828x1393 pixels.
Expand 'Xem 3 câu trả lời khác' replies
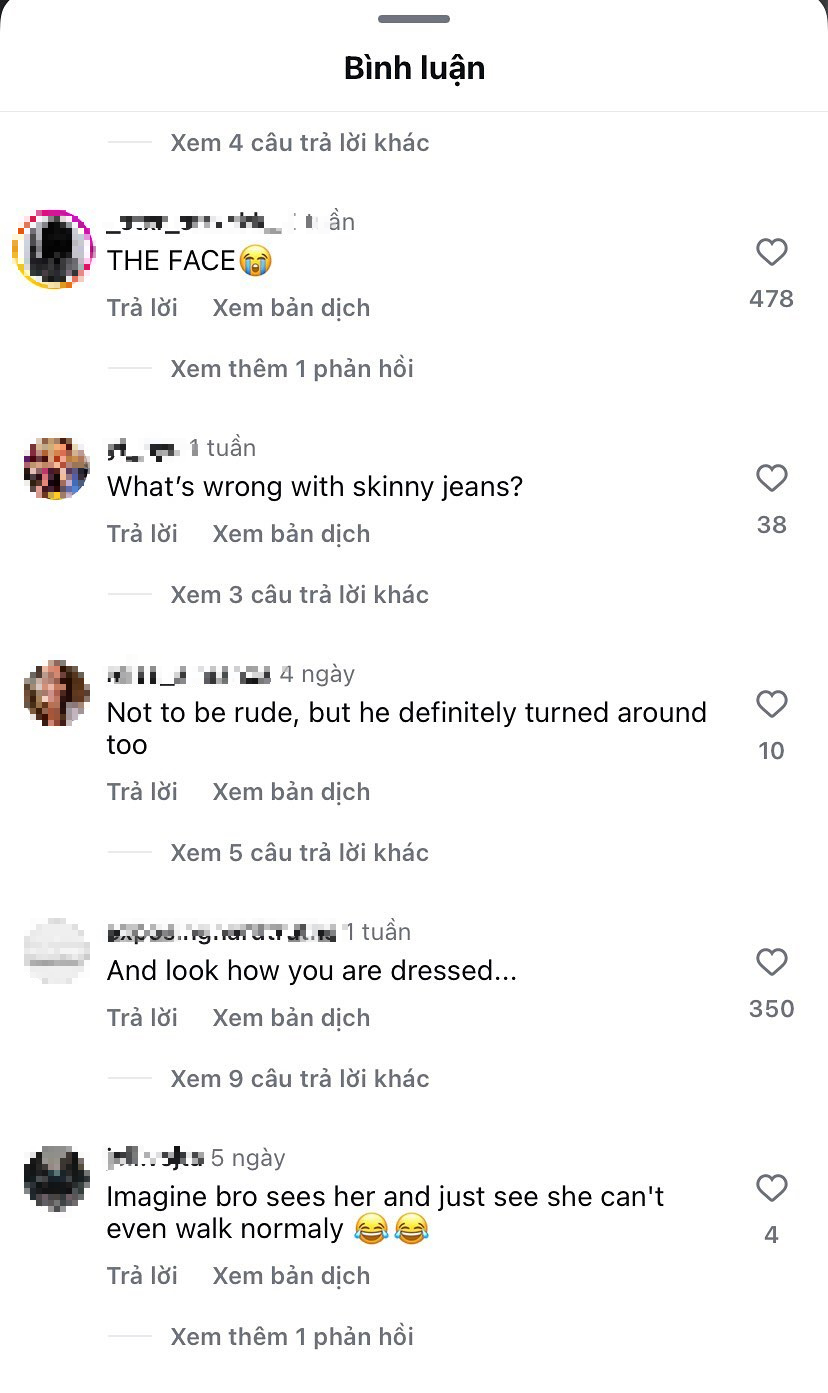pyautogui.click(x=299, y=595)
